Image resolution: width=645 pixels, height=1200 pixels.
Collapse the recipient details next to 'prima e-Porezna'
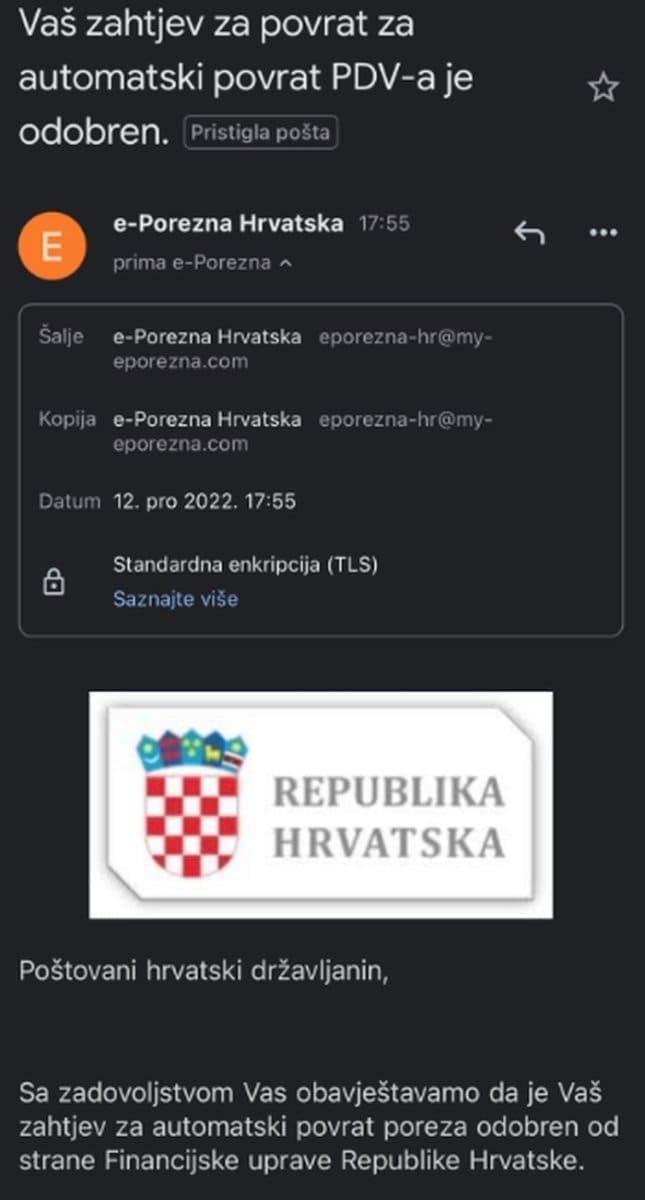coord(285,263)
